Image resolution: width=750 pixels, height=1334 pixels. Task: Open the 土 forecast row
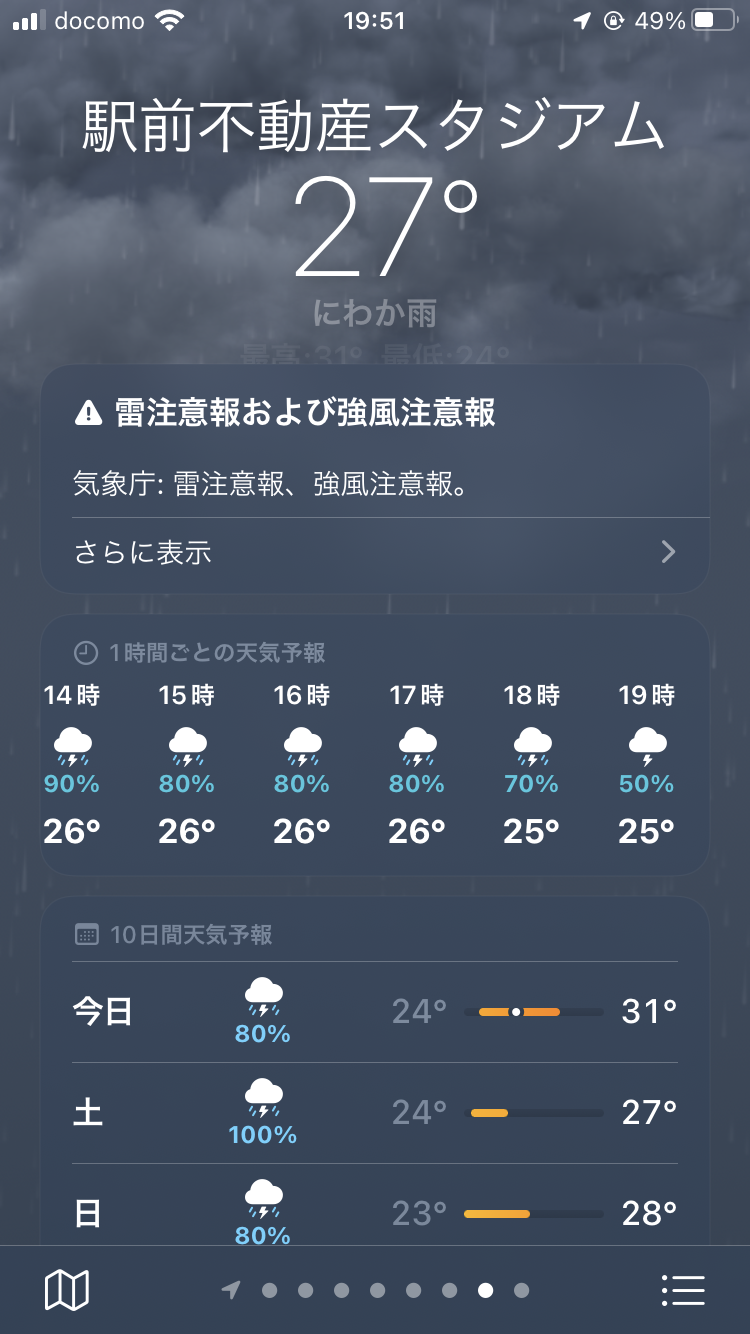tap(375, 1113)
